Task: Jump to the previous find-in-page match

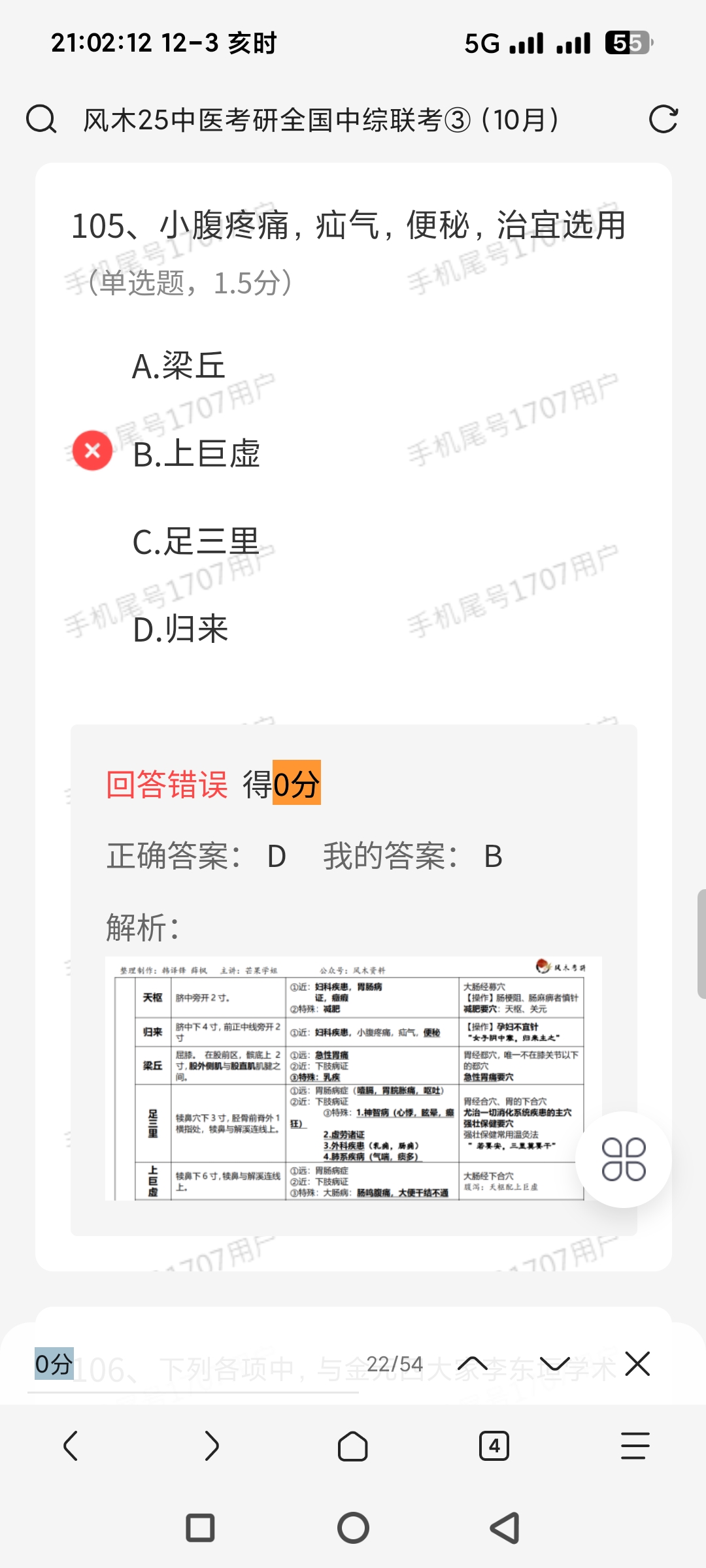Action: (473, 1364)
